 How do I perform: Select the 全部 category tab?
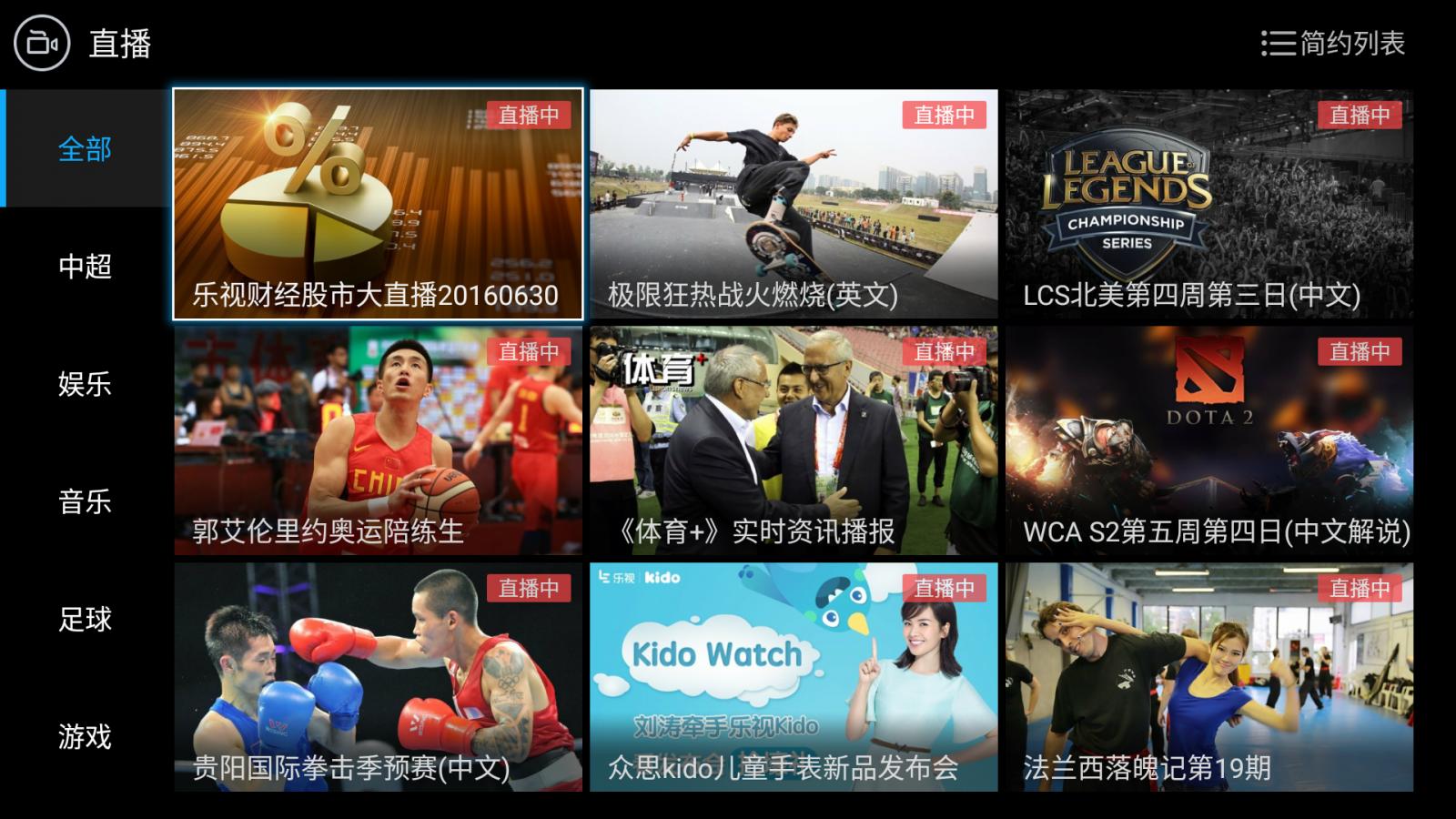85,148
